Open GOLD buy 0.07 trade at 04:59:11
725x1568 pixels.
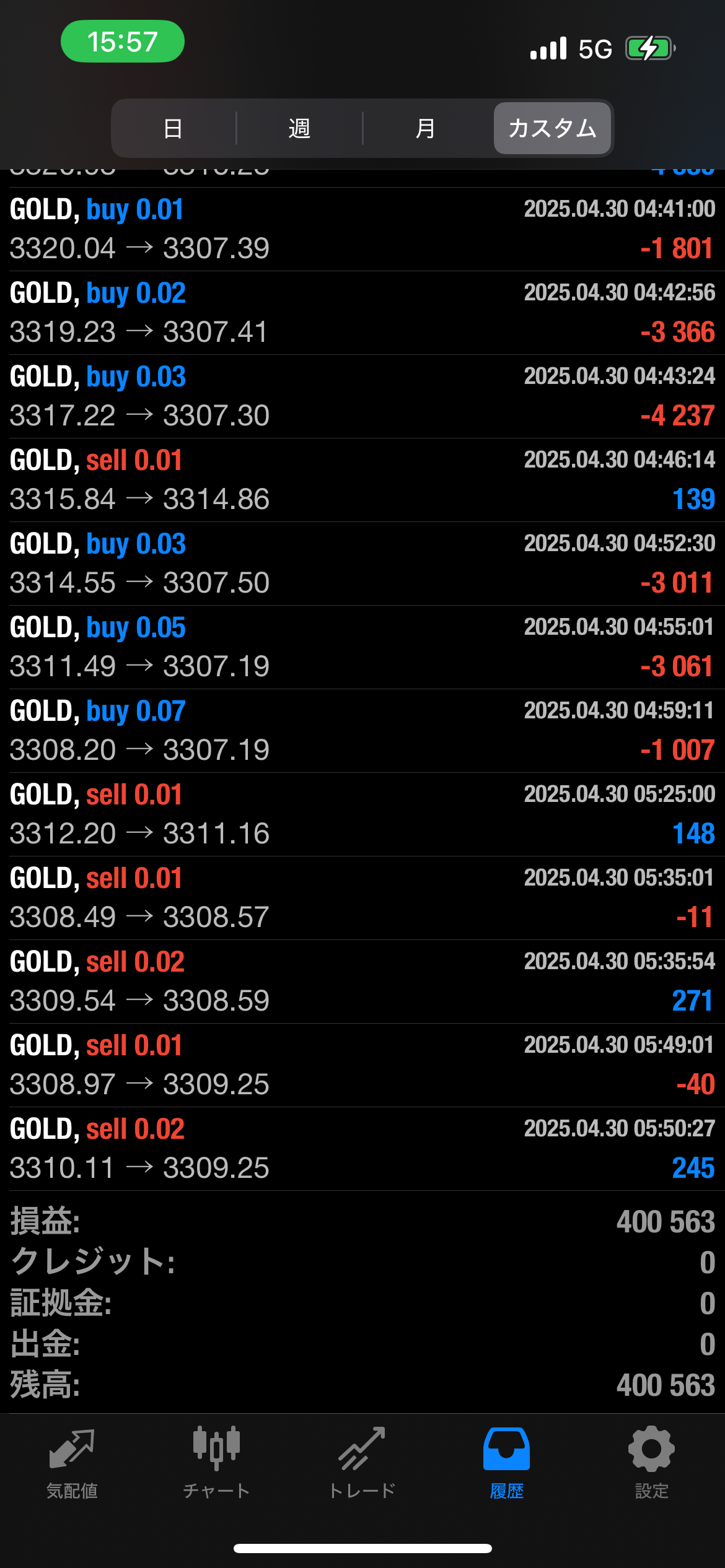(x=362, y=731)
